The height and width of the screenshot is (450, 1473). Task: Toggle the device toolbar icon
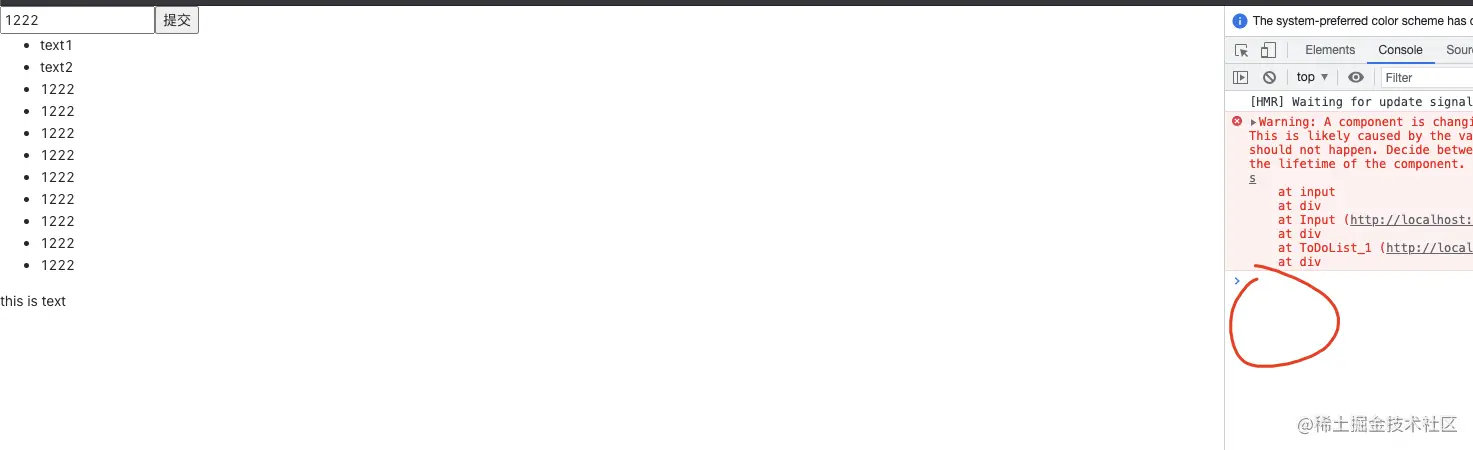click(1268, 50)
